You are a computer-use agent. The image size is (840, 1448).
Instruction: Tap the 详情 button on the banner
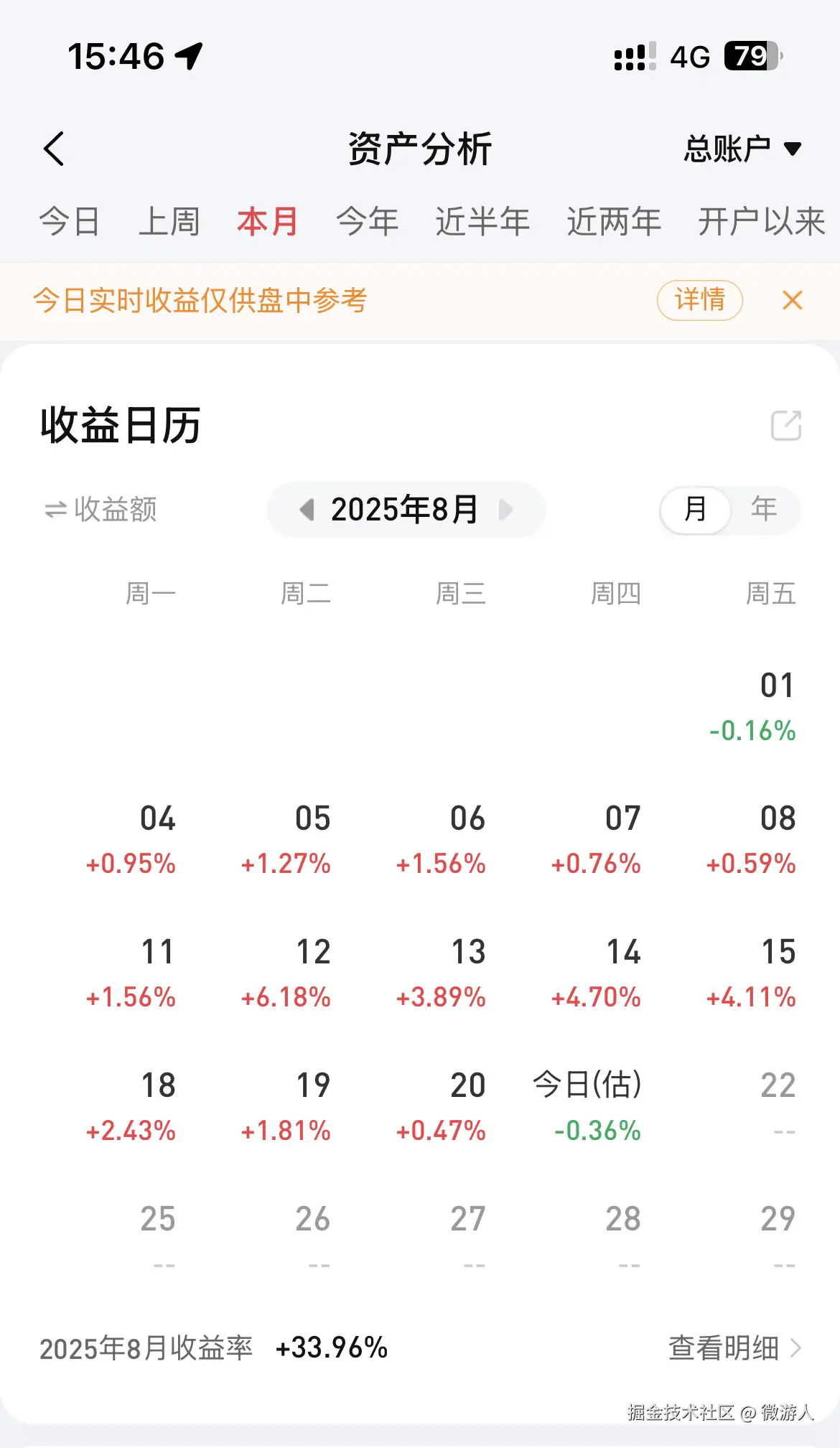coord(699,300)
